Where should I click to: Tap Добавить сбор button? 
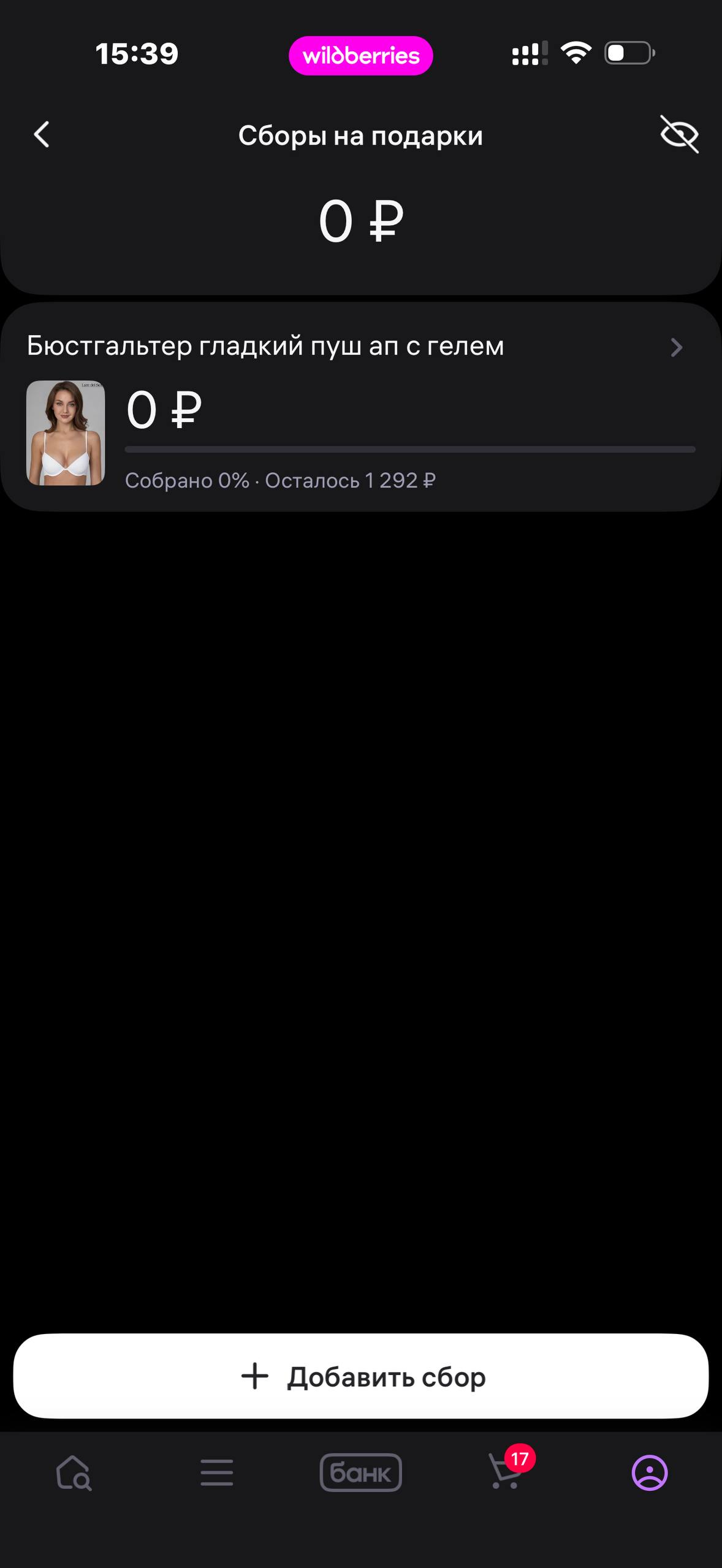pos(361,1376)
